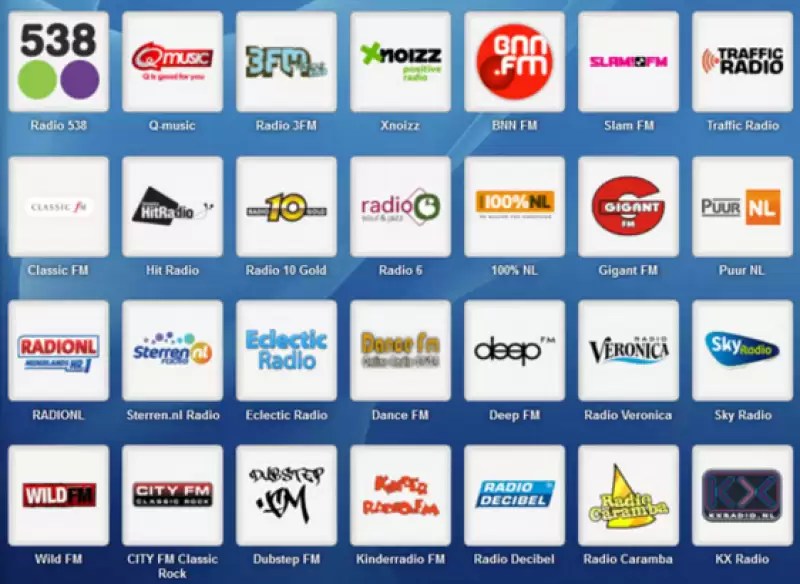
Task: Tune in to Deep FM
Action: click(x=514, y=350)
